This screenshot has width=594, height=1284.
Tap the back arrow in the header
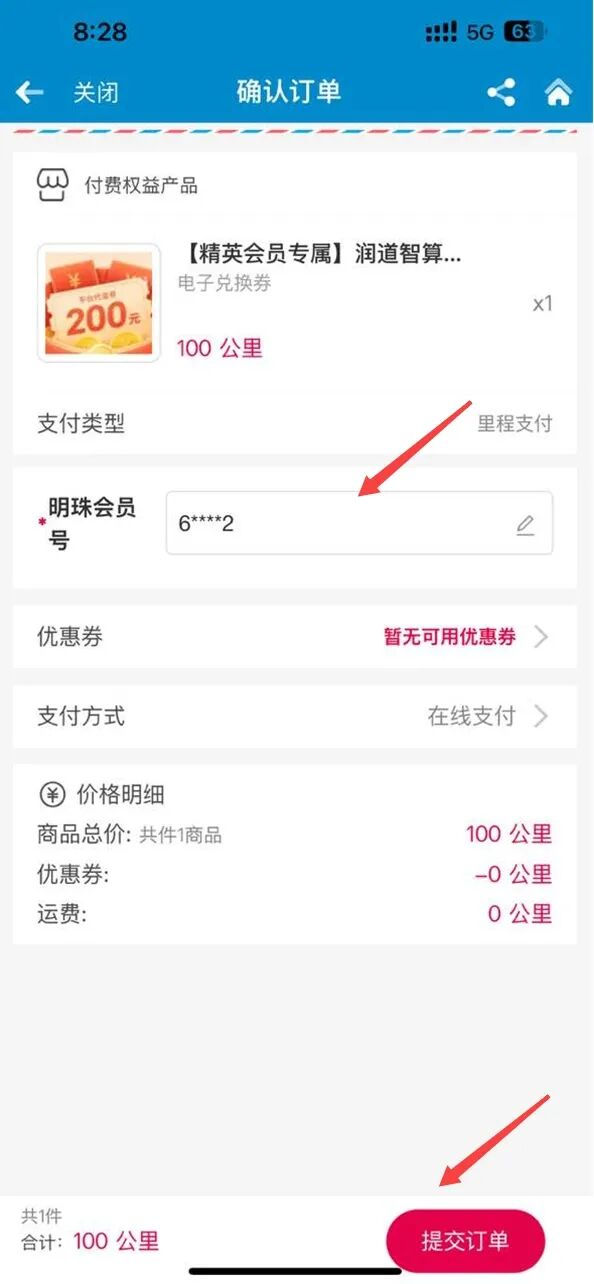coord(30,93)
